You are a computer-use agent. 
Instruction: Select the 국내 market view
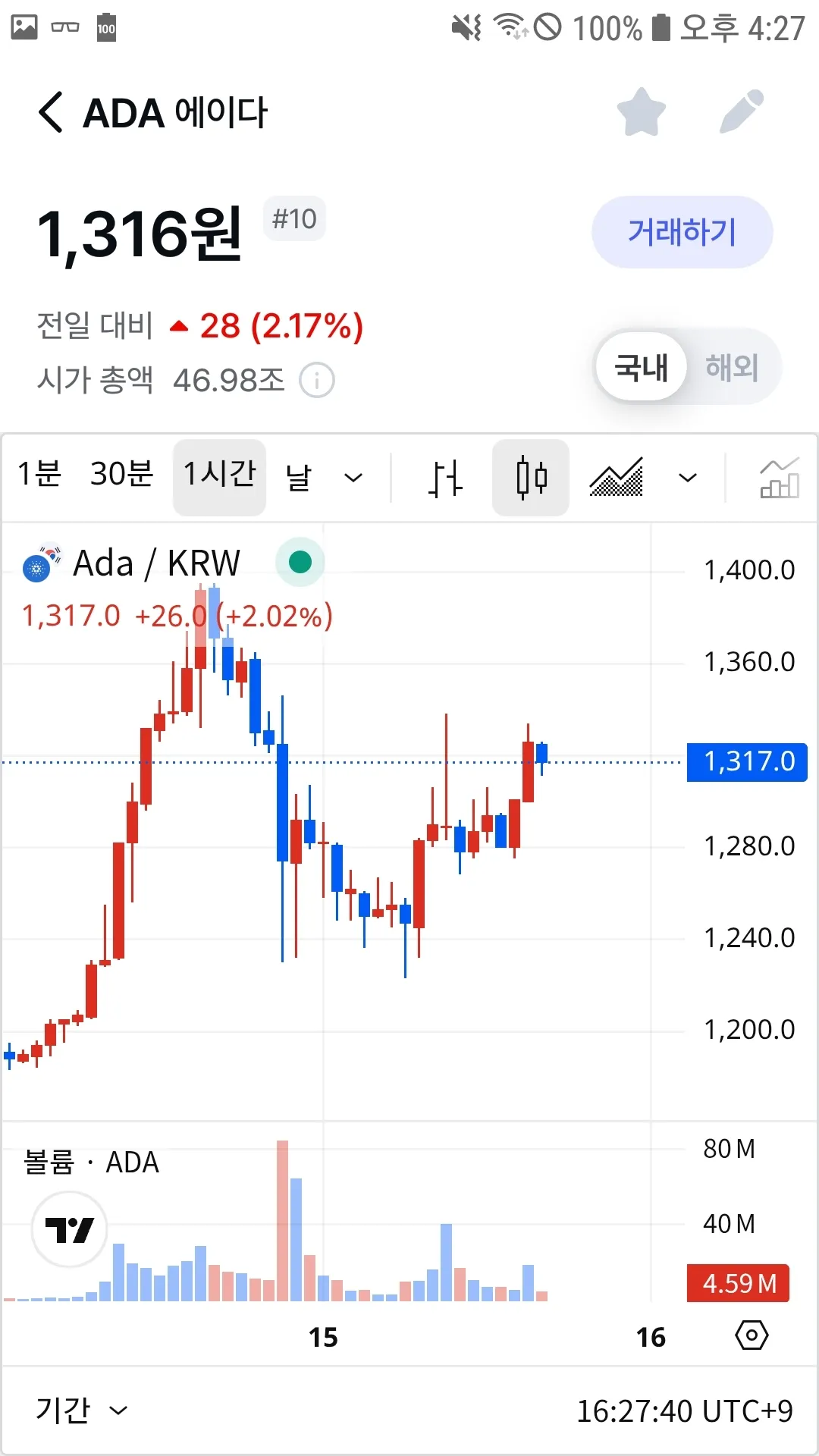pos(642,368)
